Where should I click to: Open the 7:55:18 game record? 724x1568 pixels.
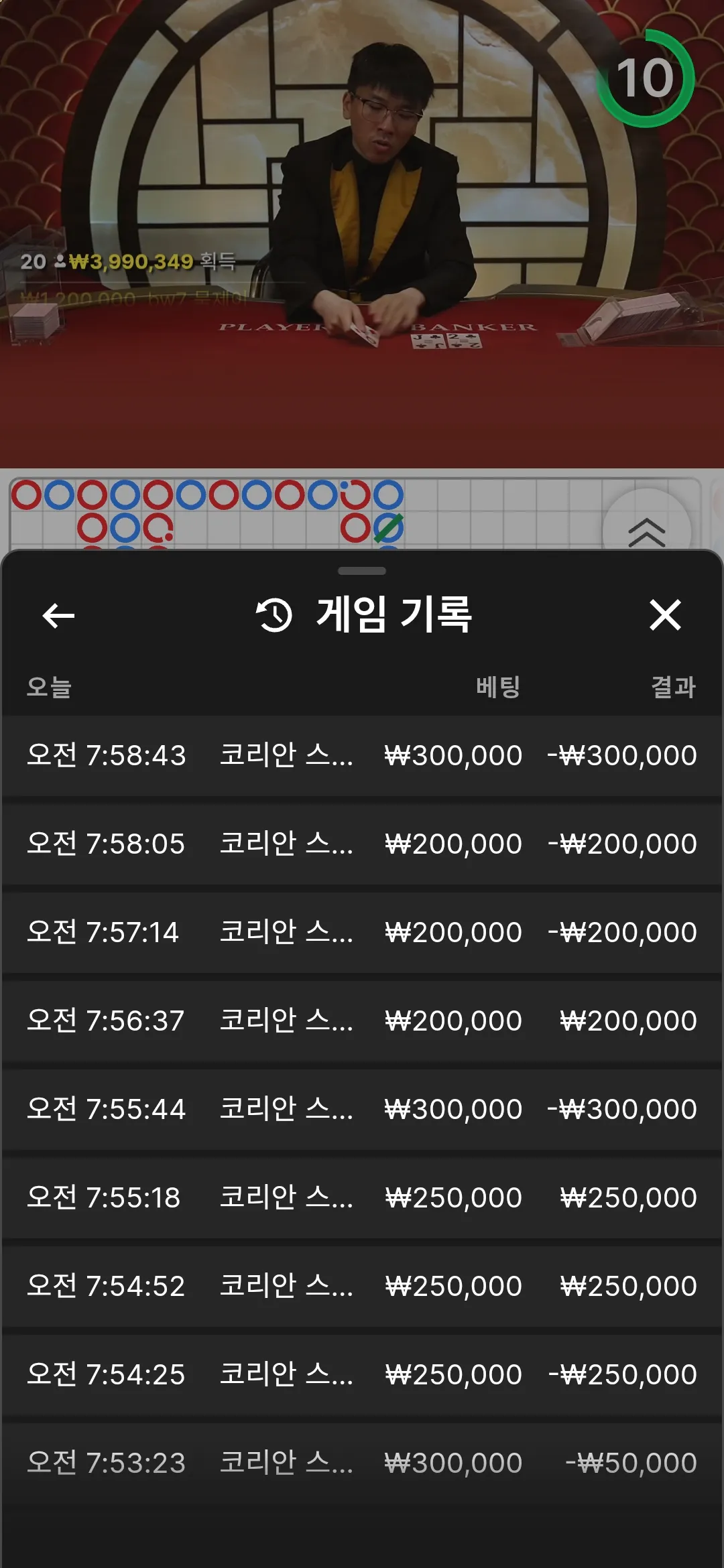(362, 1197)
